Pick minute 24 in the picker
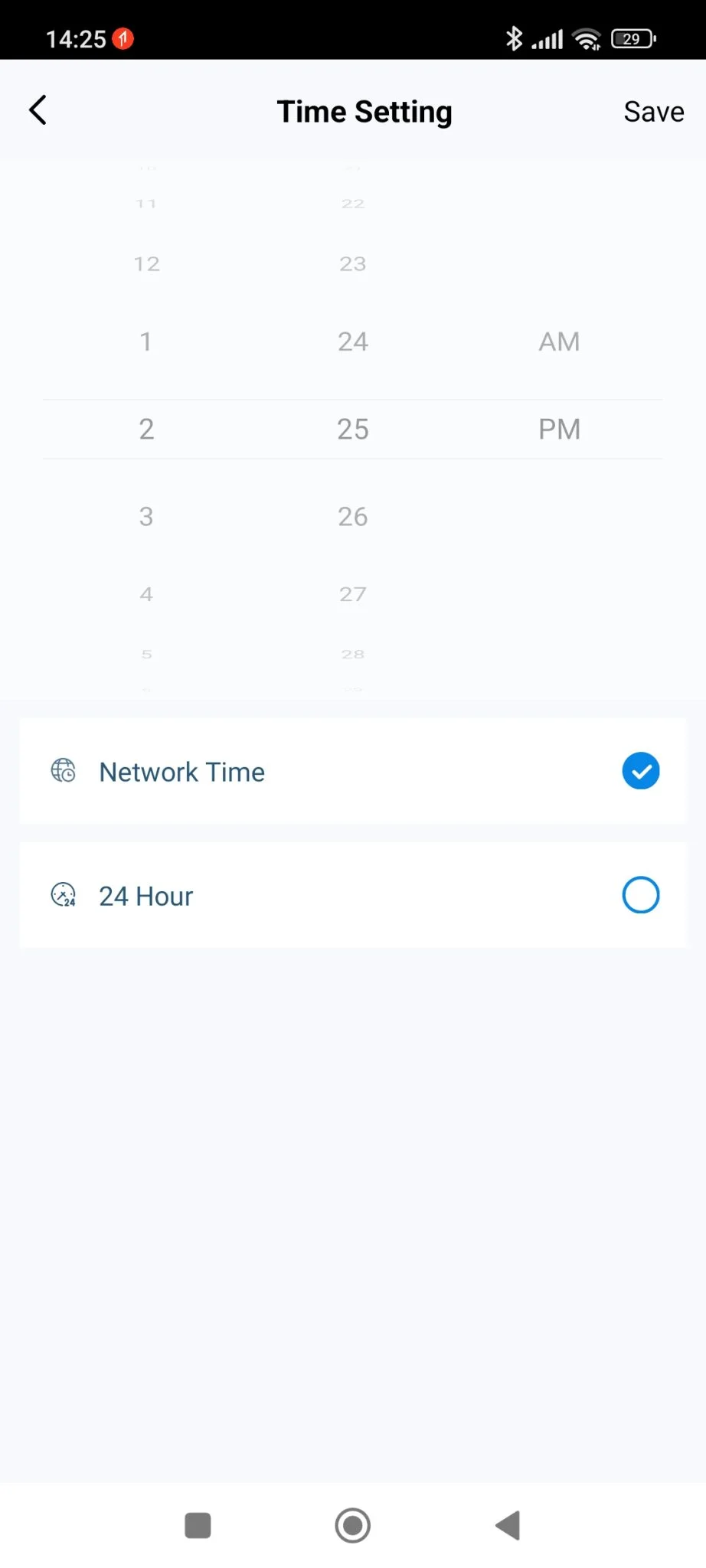The height and width of the screenshot is (1568, 706). coord(352,341)
